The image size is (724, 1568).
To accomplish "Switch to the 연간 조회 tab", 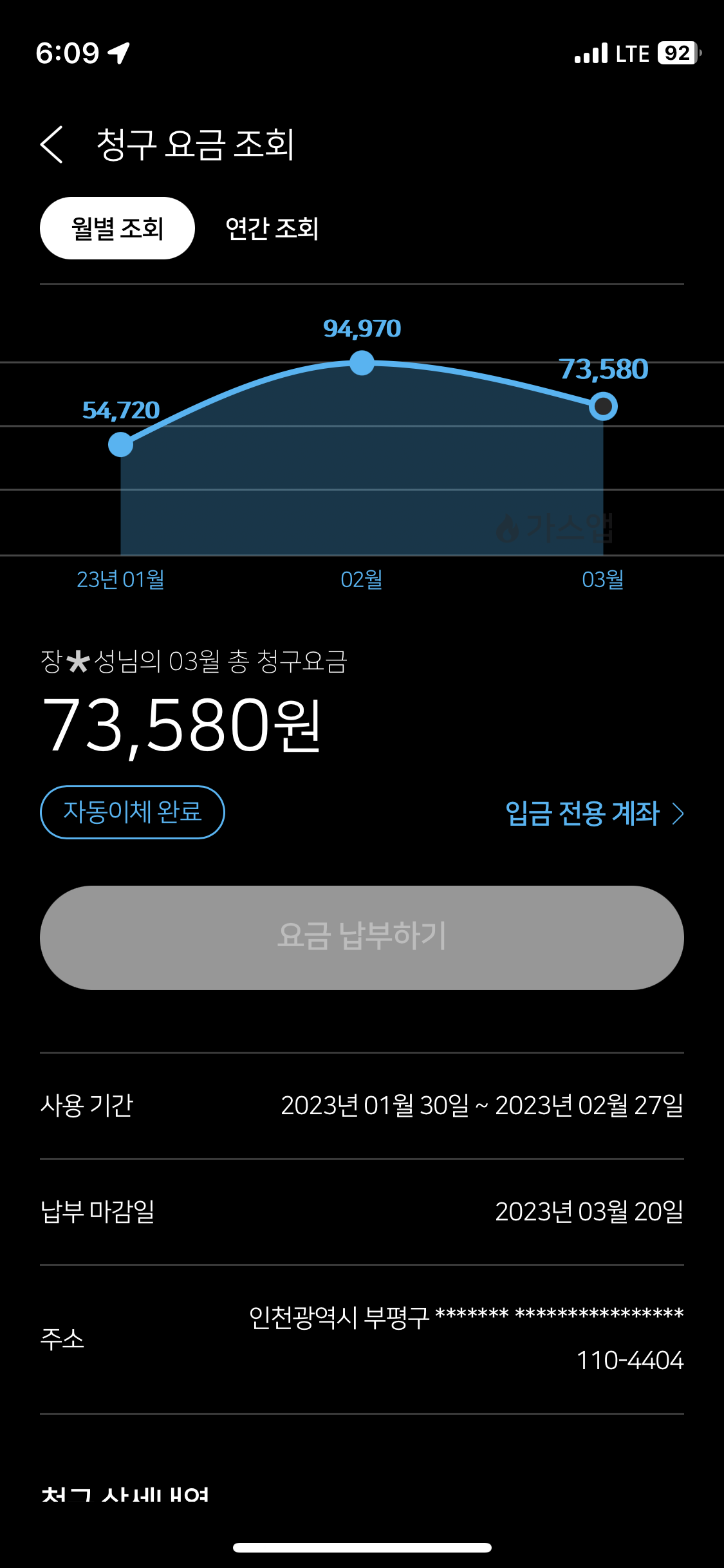I will (x=272, y=229).
